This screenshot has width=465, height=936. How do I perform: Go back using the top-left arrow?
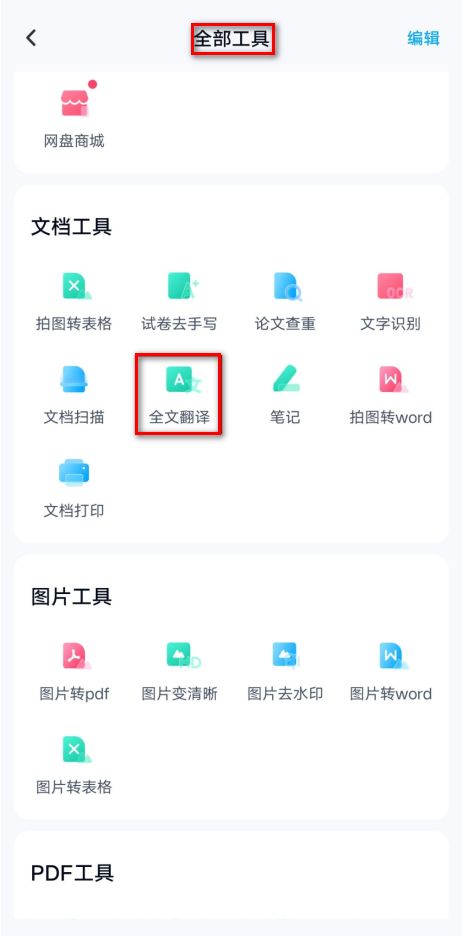(31, 38)
